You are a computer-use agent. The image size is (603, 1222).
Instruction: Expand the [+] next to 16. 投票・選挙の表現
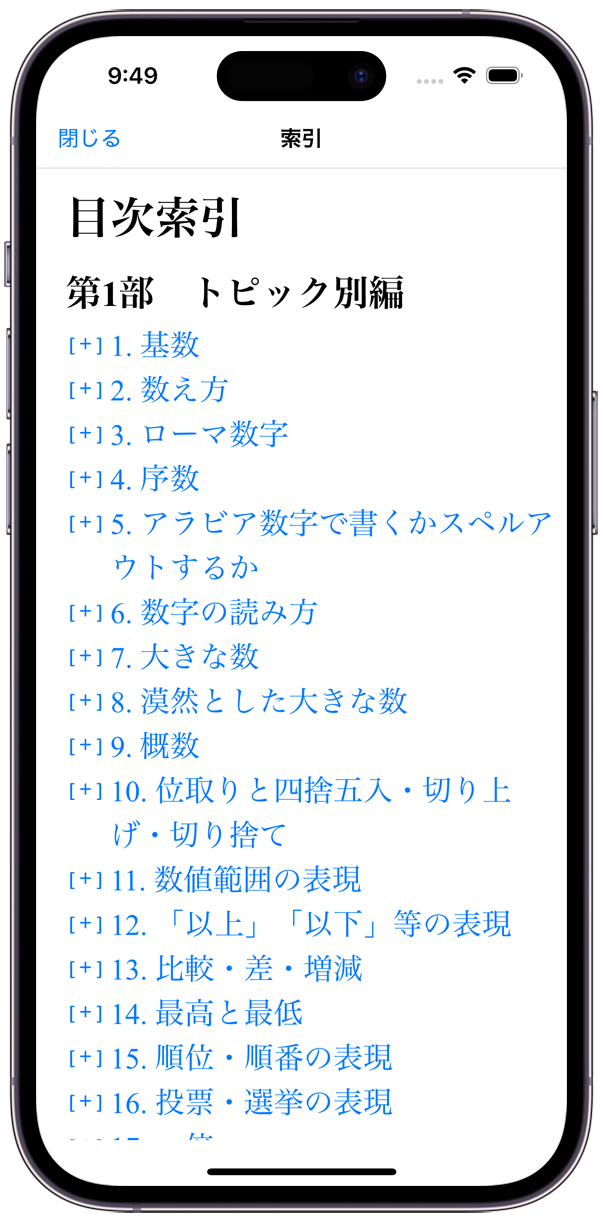pyautogui.click(x=85, y=1102)
